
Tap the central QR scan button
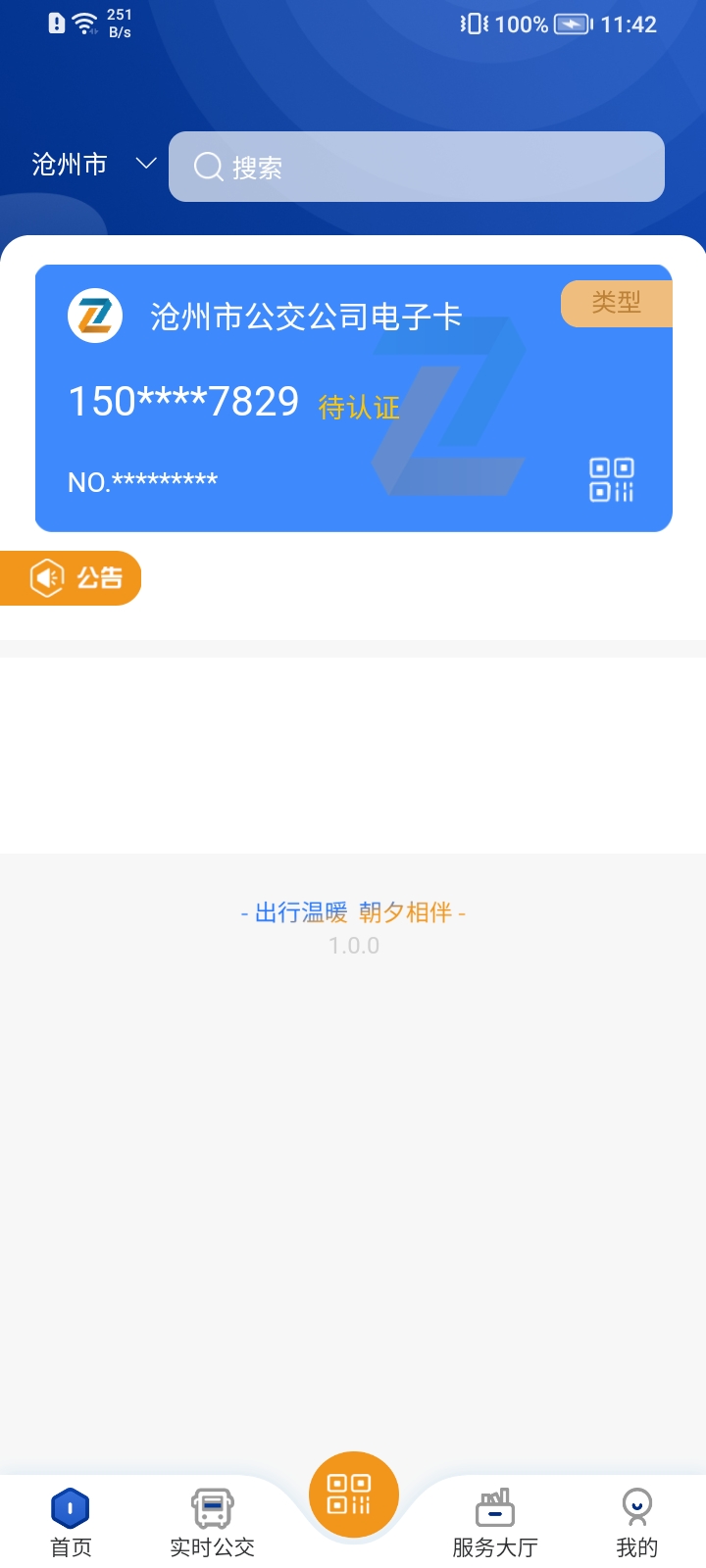tap(353, 1493)
